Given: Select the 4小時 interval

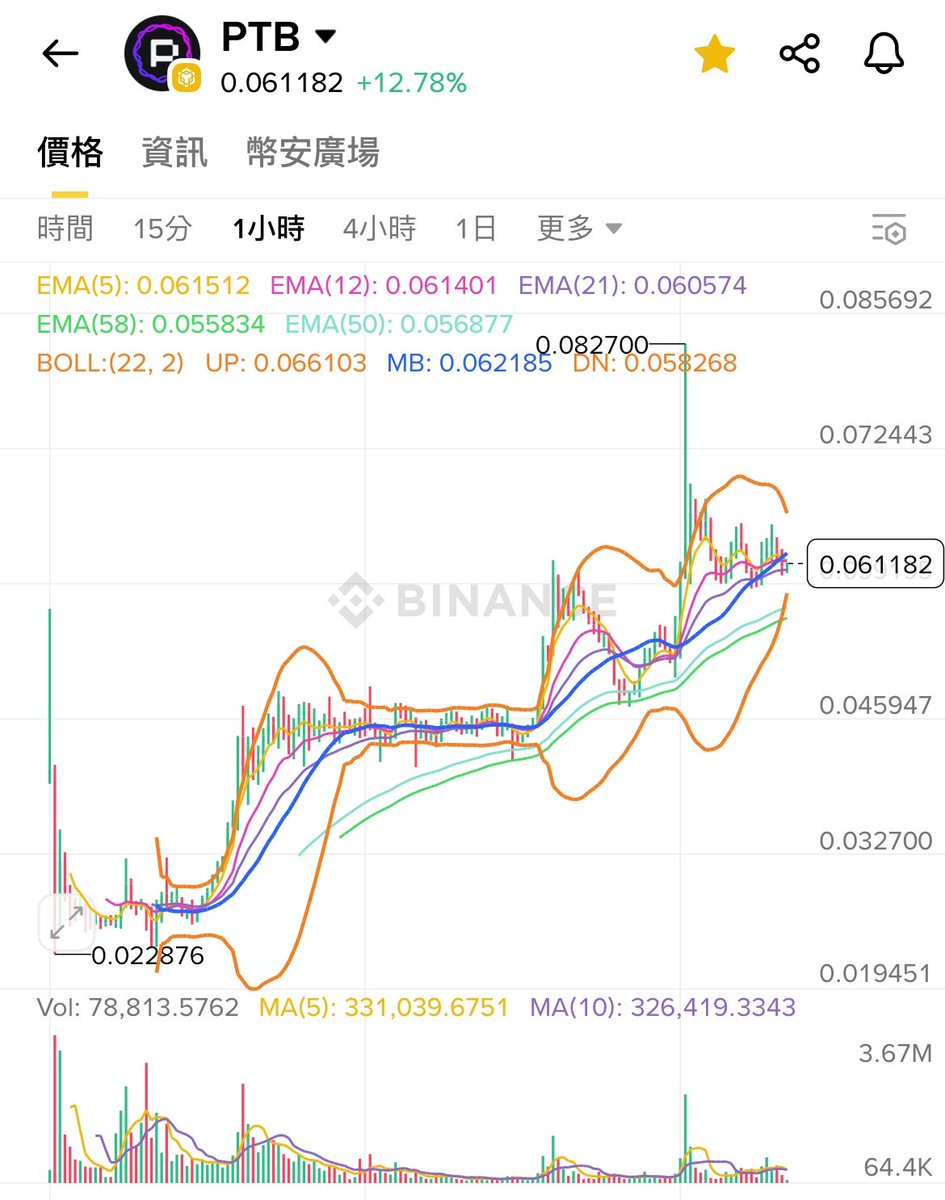Looking at the screenshot, I should 379,229.
